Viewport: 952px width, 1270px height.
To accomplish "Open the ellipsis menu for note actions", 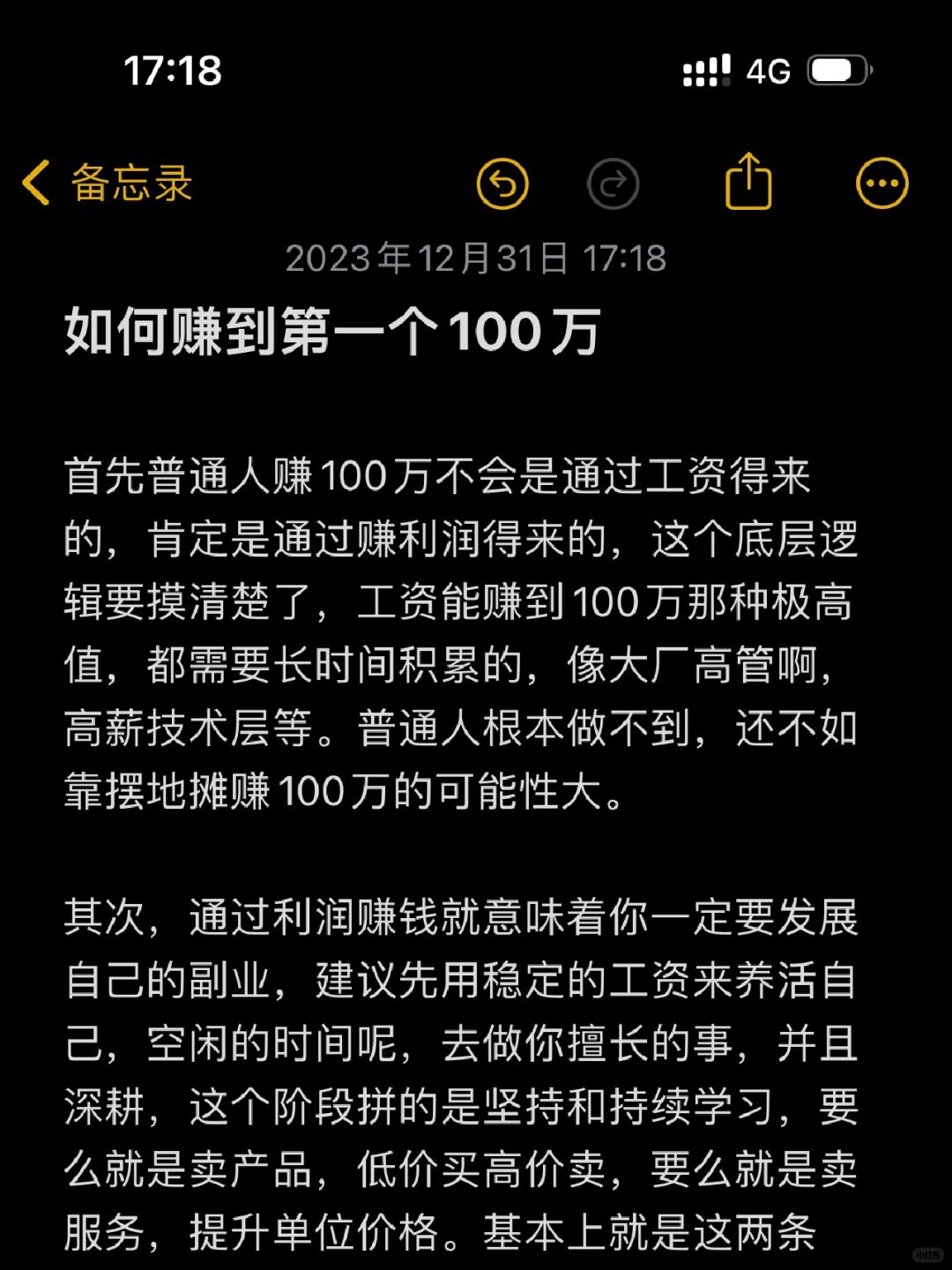I will [x=881, y=182].
